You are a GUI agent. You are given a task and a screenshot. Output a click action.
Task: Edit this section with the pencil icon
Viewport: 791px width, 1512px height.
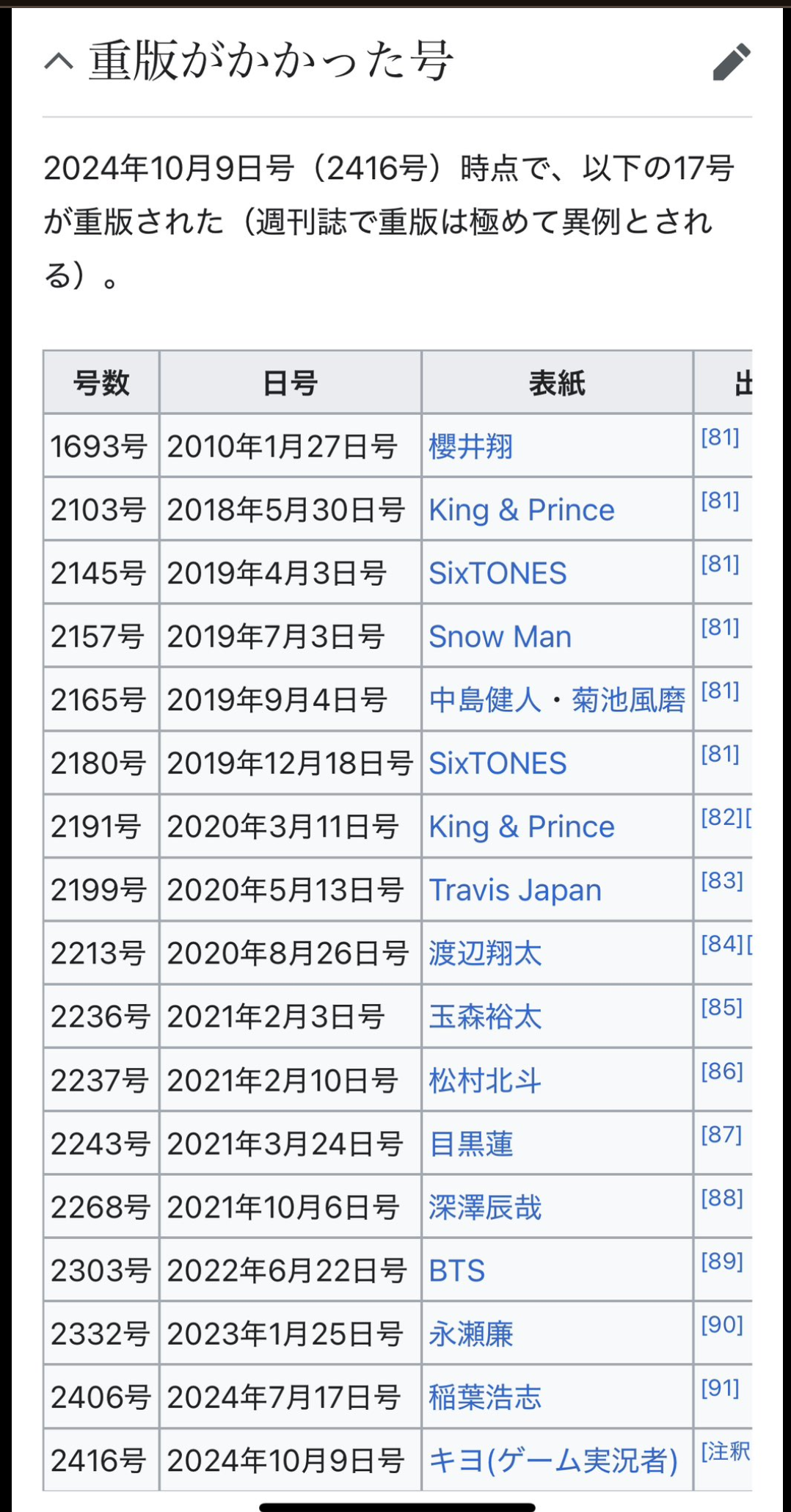[x=732, y=62]
